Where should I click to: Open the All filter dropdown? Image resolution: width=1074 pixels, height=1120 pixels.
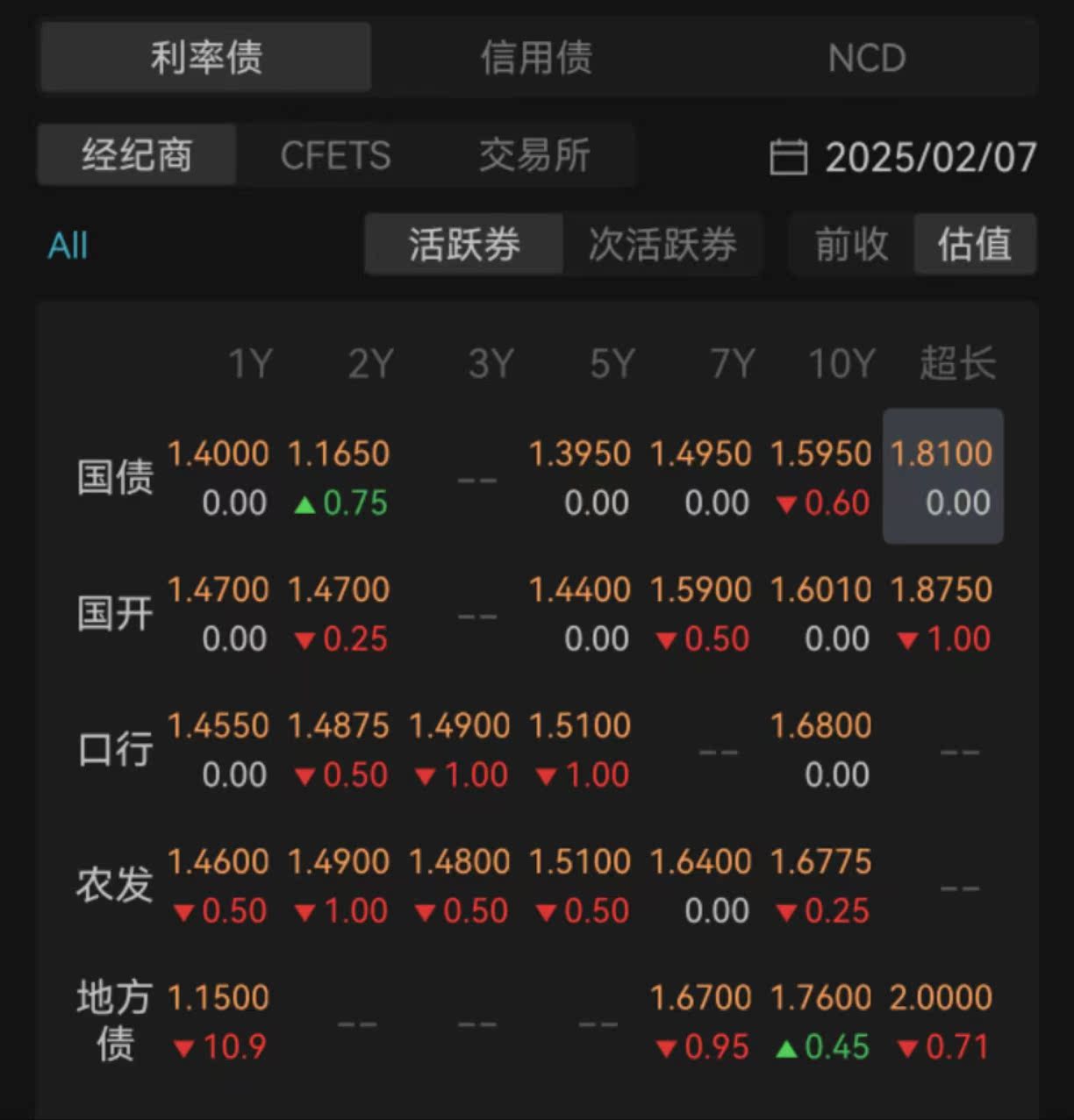click(x=68, y=246)
